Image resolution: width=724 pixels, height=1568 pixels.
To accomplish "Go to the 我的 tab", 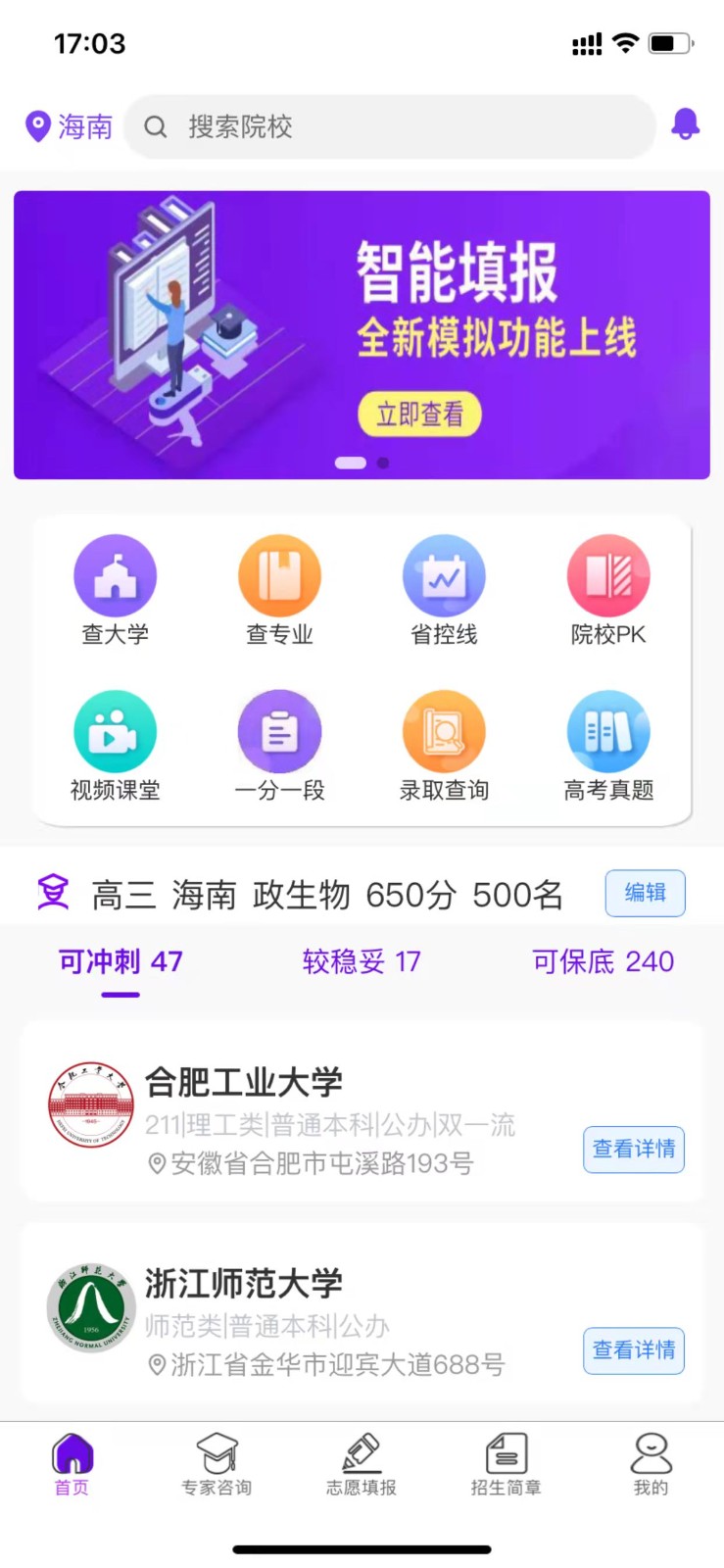I will click(x=652, y=1464).
